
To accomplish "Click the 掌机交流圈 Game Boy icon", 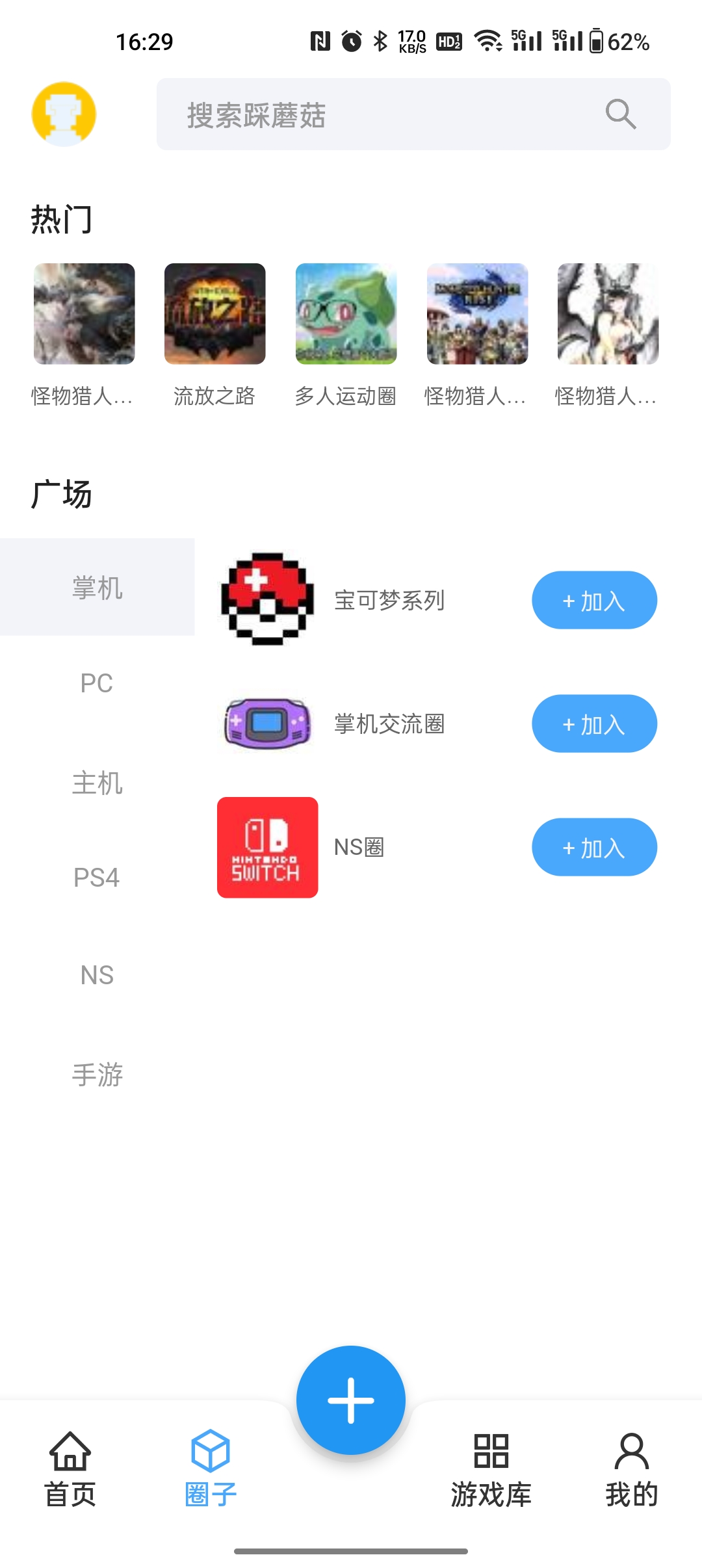I will pos(266,724).
